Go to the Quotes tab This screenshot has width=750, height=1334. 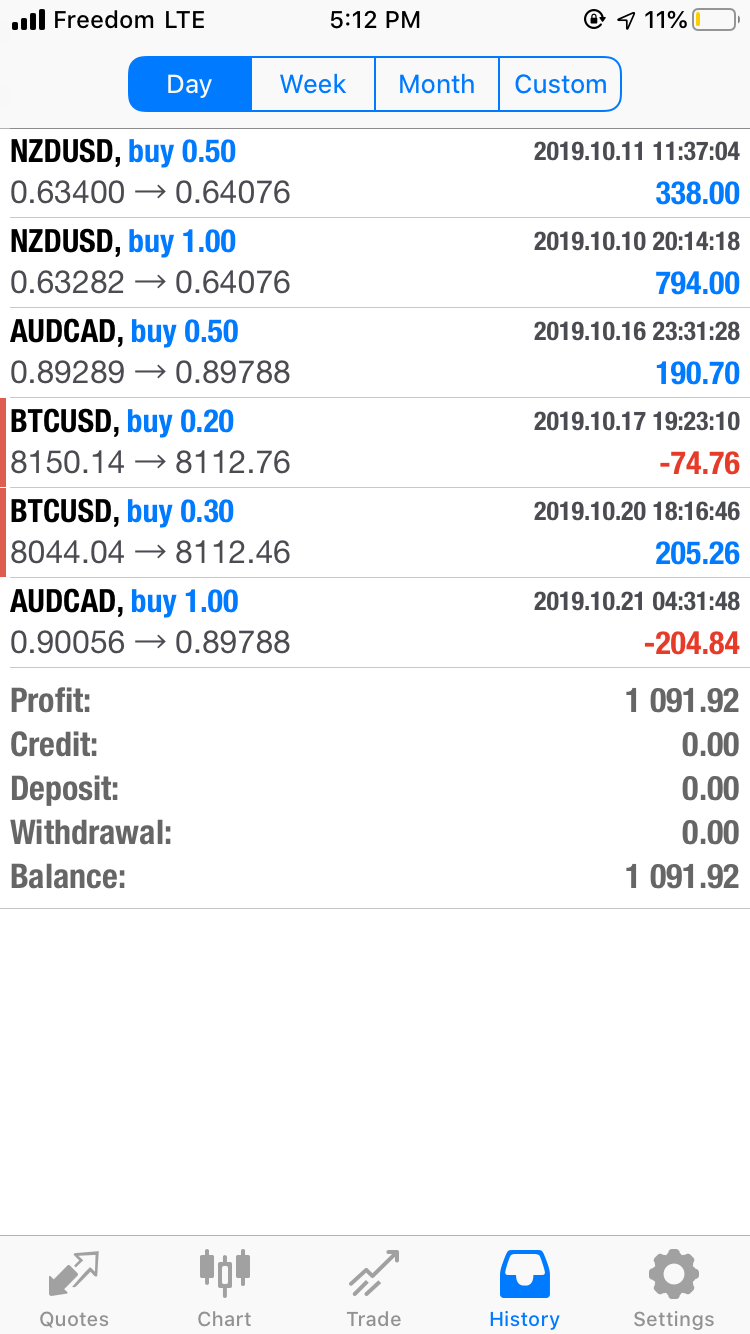coord(74,1287)
